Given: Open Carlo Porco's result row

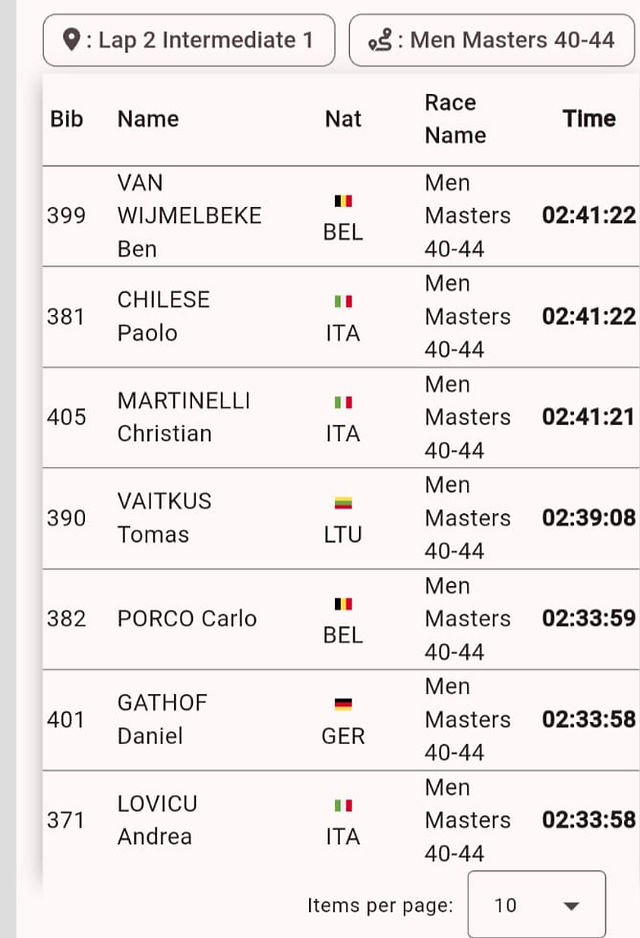Looking at the screenshot, I should [x=341, y=619].
